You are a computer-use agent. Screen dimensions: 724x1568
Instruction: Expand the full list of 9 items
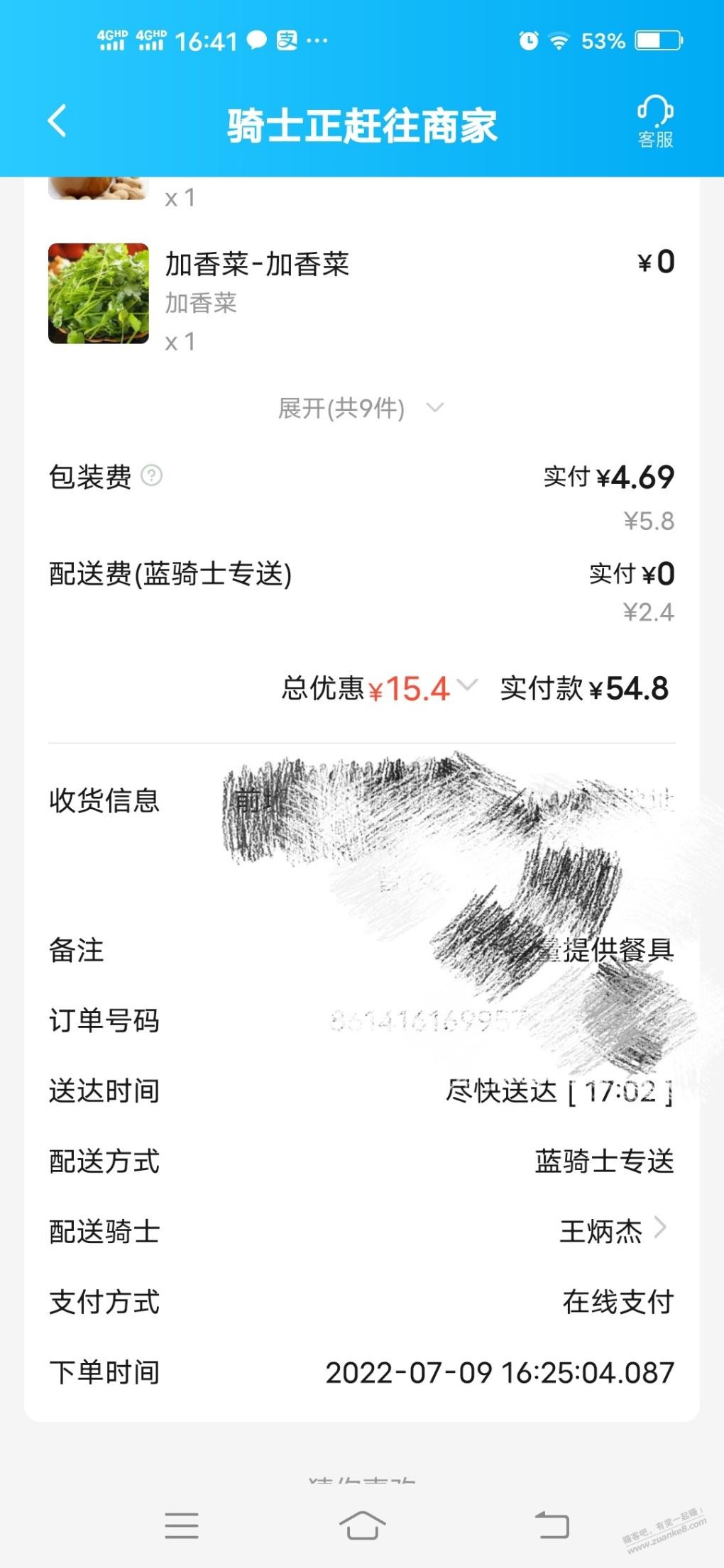coord(361,408)
